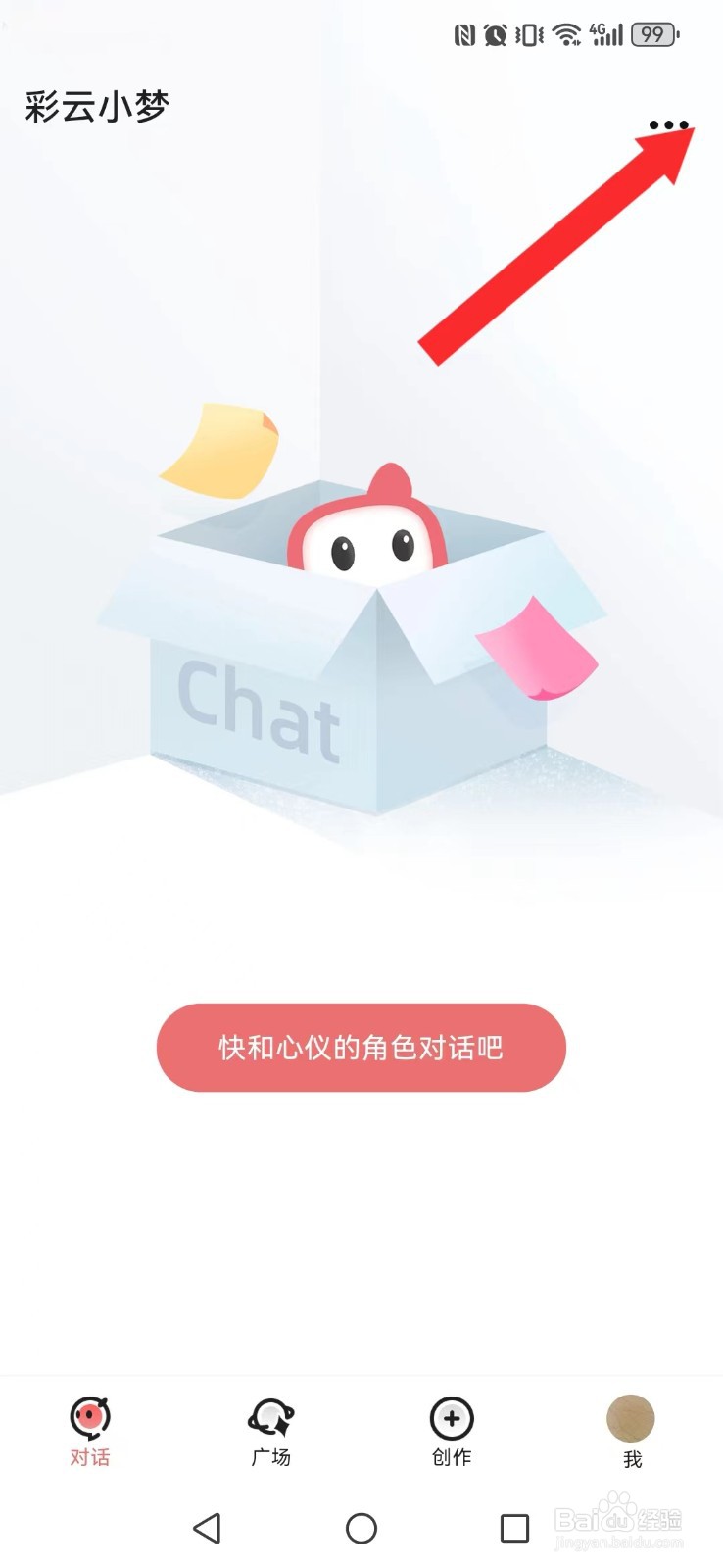Screen dimensions: 723x1568
Task: Select the 对话 (Chat) tab icon
Action: (89, 1416)
